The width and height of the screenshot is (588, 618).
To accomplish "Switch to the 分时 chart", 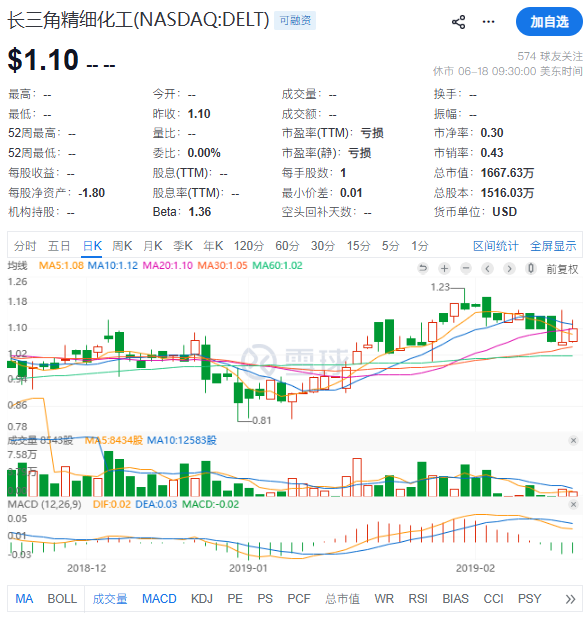I will pyautogui.click(x=25, y=246).
